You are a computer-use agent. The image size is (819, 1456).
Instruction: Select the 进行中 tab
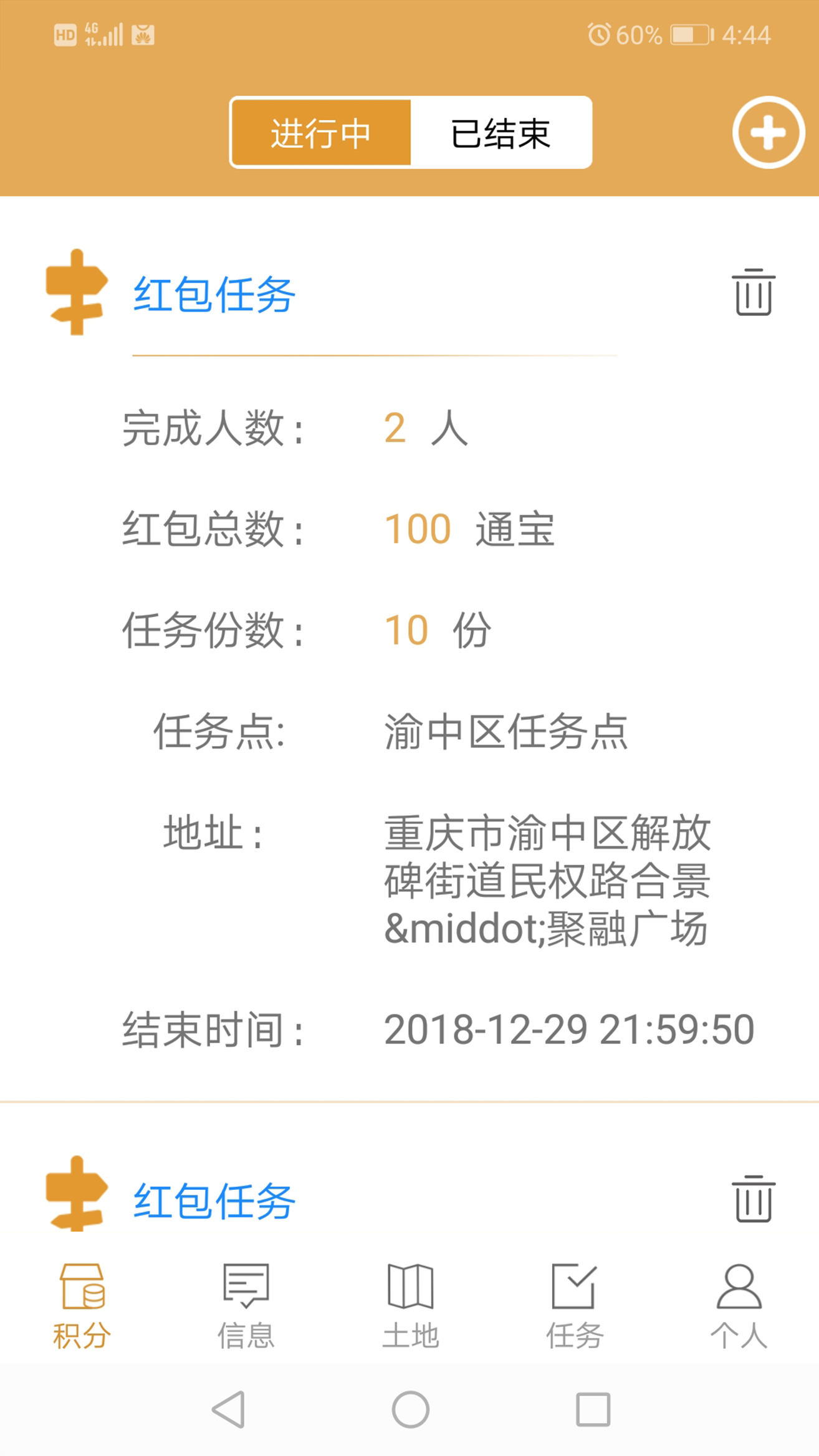click(321, 133)
